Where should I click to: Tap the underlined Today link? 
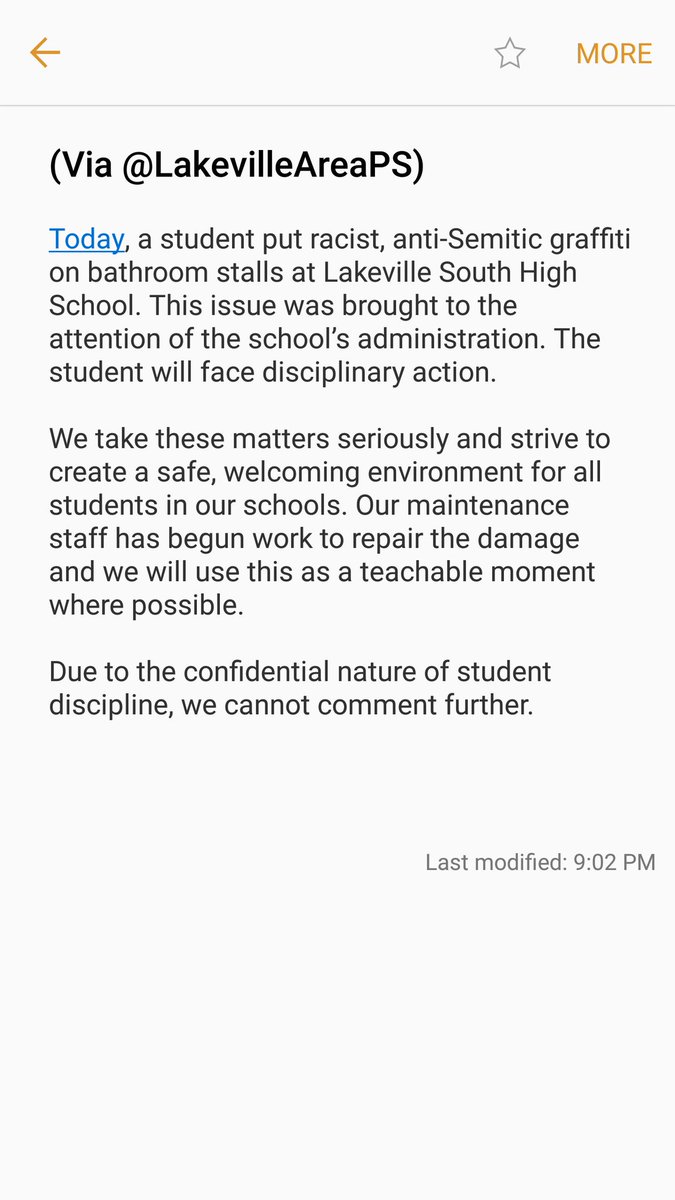coord(86,239)
